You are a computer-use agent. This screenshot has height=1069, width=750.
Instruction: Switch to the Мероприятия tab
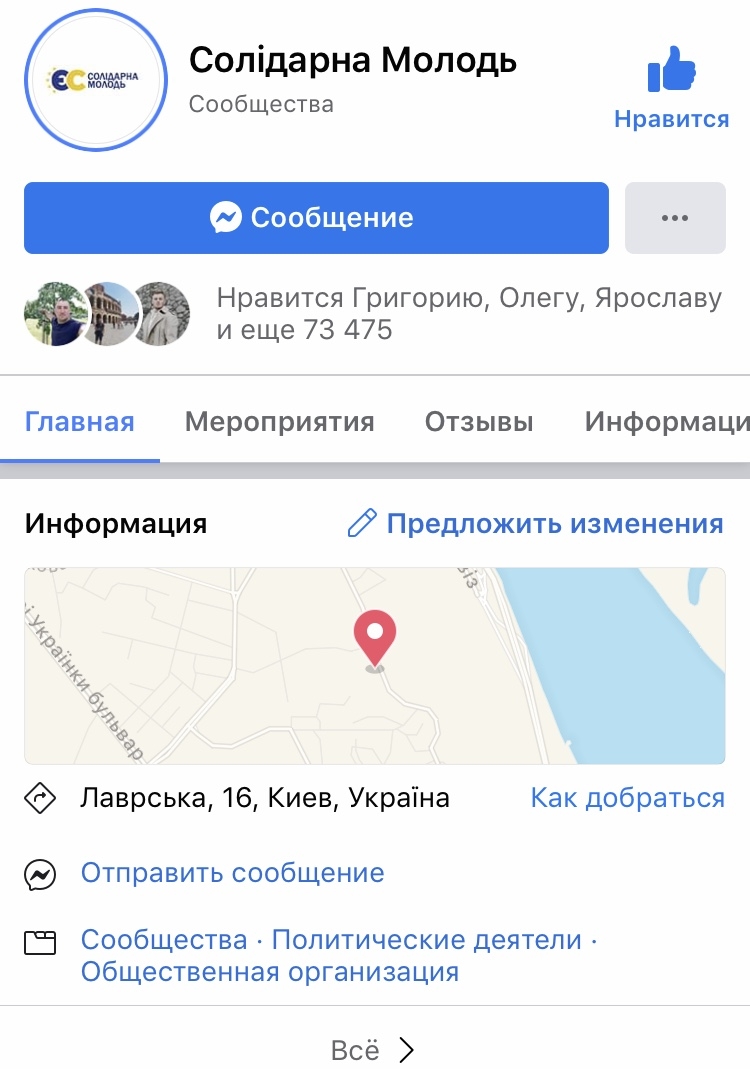[279, 422]
